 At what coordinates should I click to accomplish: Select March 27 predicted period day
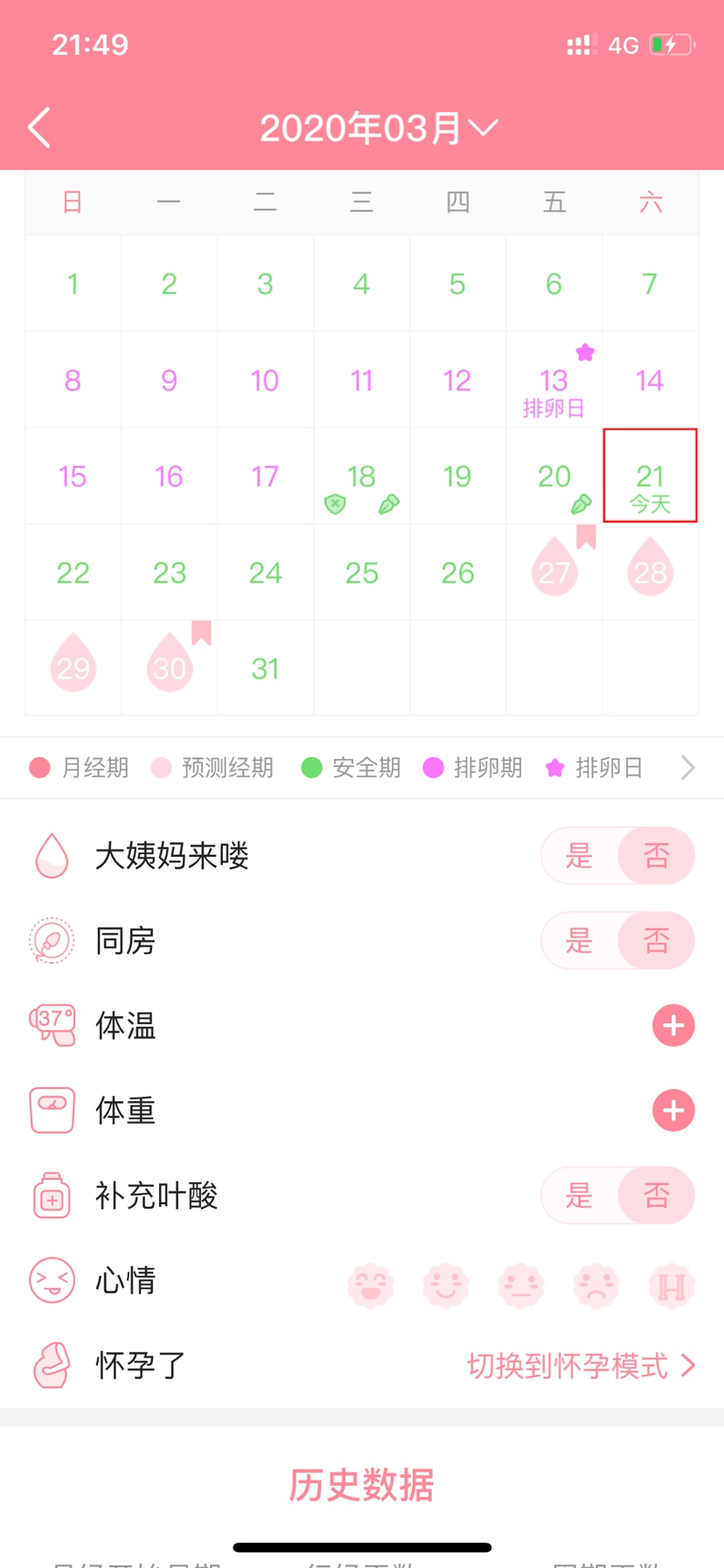[554, 573]
